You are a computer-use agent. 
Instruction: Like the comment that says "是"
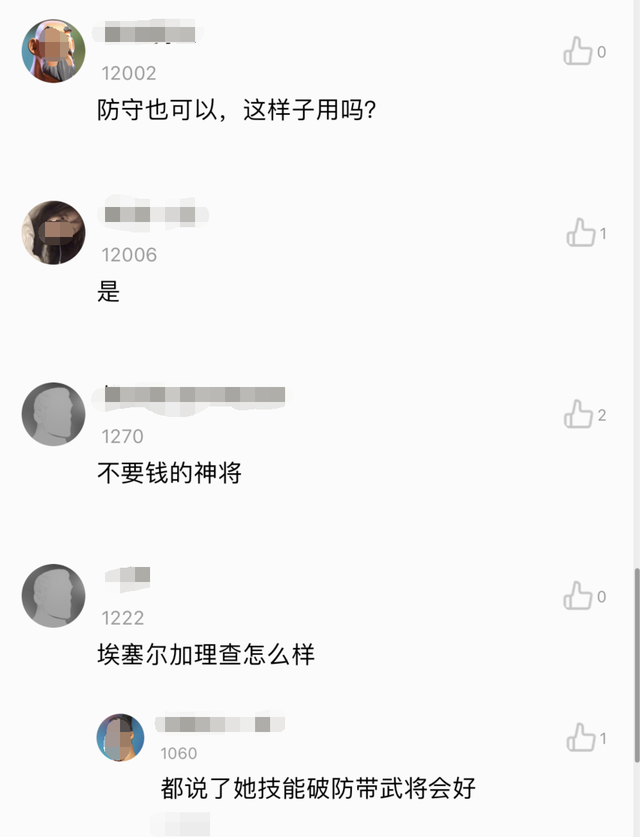click(580, 233)
